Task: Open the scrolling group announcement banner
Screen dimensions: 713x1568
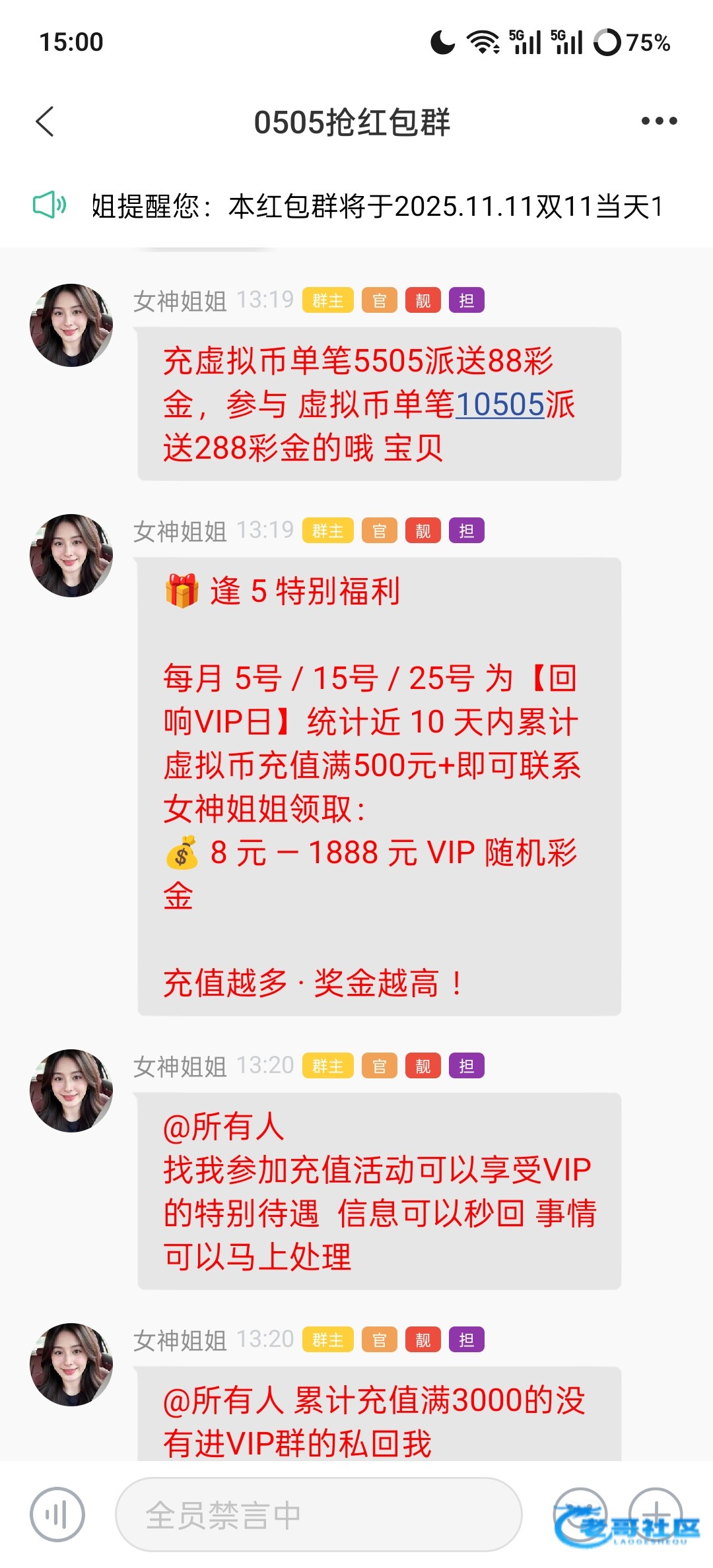Action: 376,207
